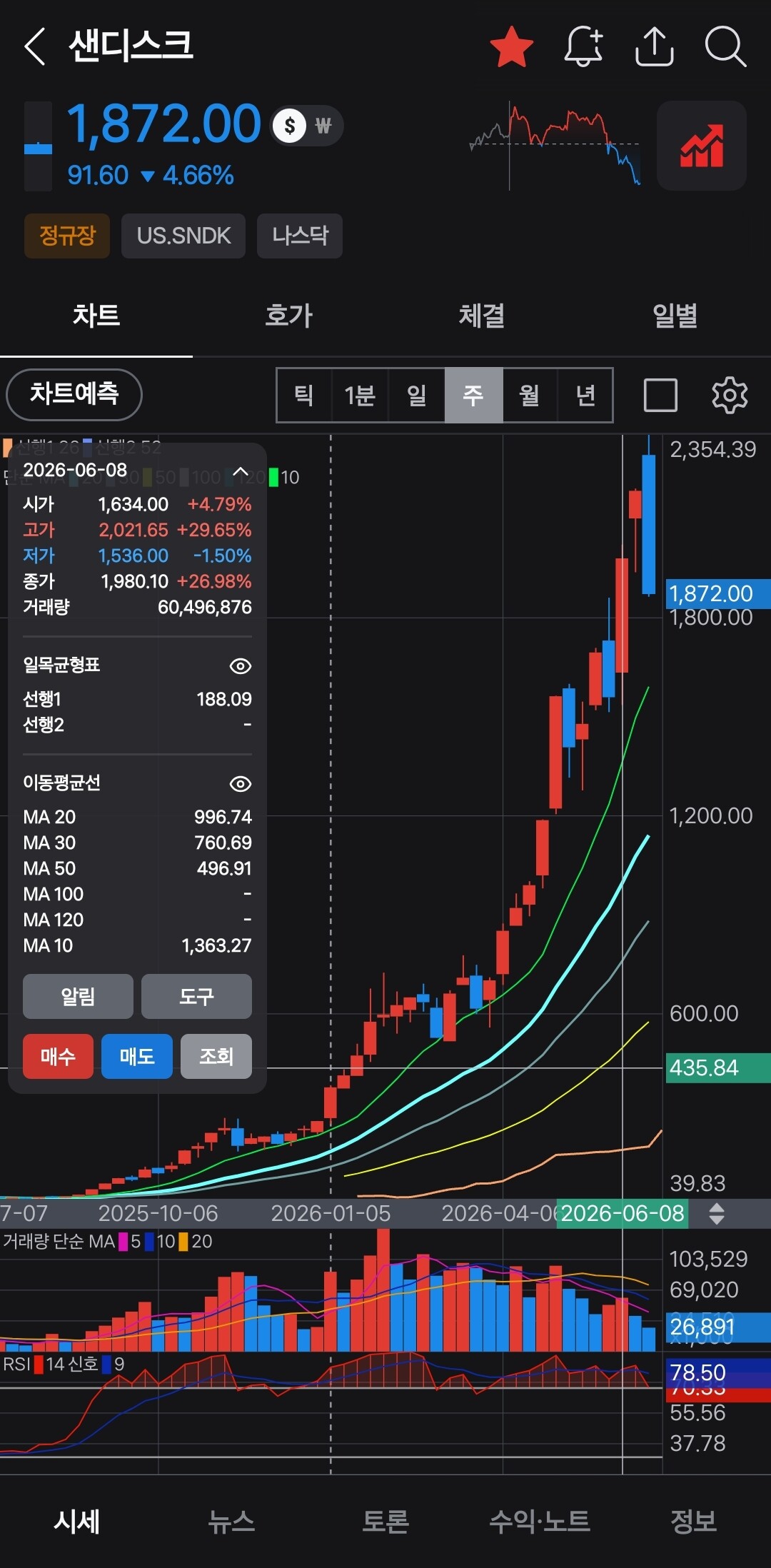
Task: Hide the 이동평균선 lines with the eye icon
Action: tap(241, 783)
